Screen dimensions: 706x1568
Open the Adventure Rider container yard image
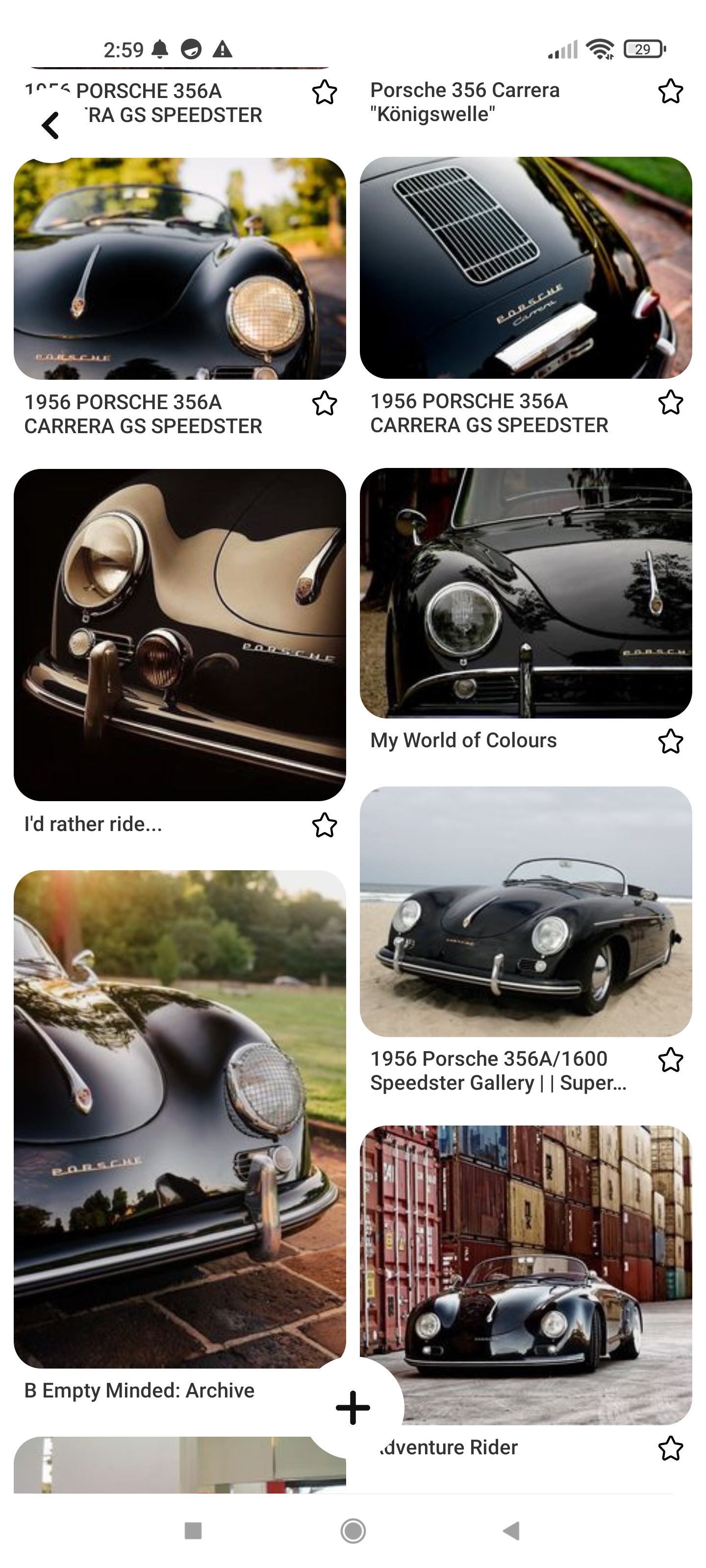click(526, 1275)
